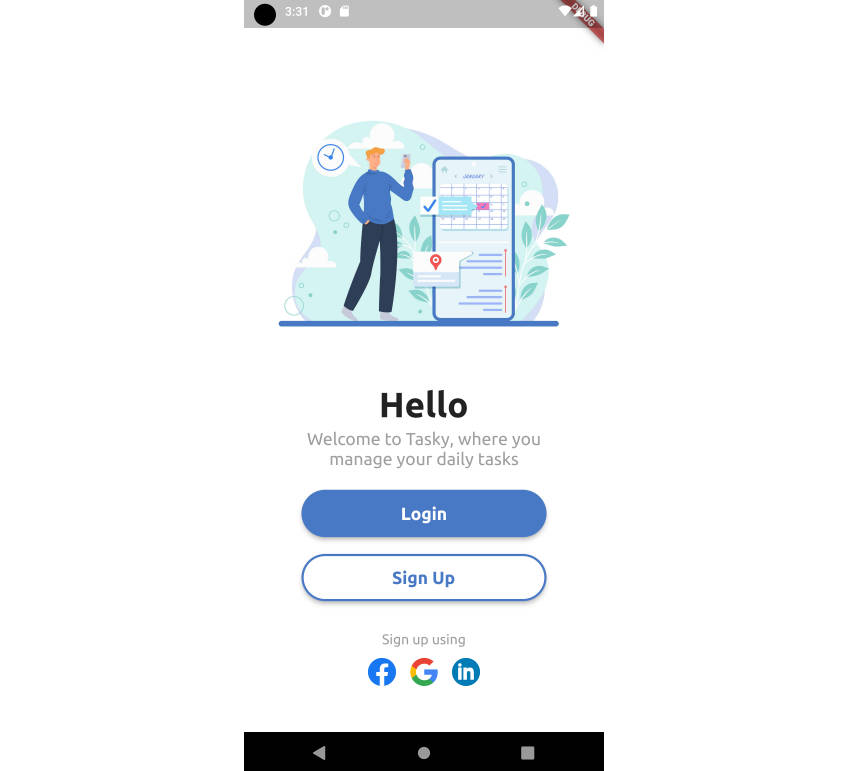Screen dimensions: 845x771
Task: Sign up using LinkedIn
Action: click(466, 672)
